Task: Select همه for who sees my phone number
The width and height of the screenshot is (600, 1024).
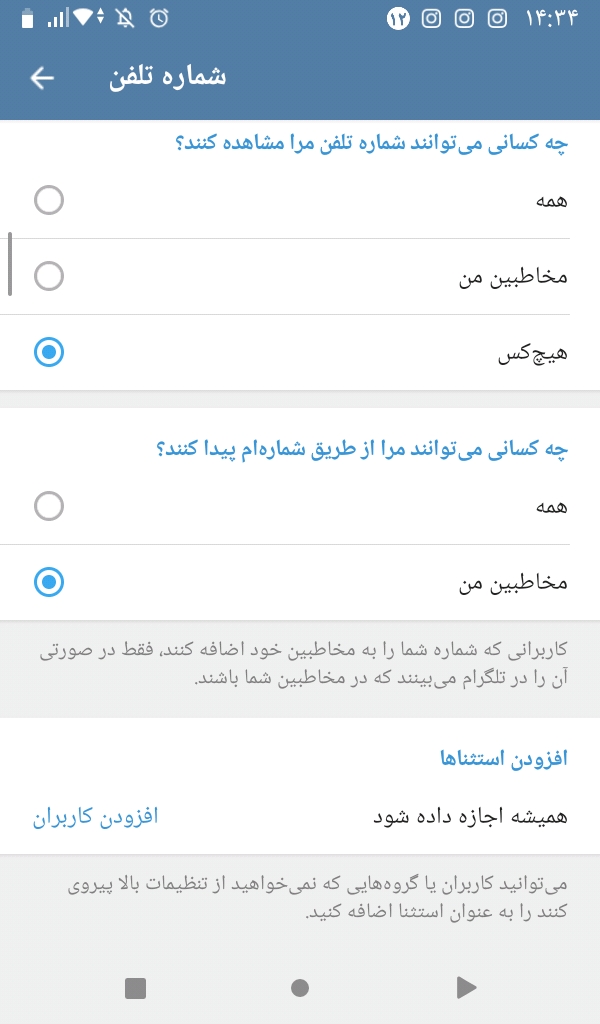Action: click(49, 200)
